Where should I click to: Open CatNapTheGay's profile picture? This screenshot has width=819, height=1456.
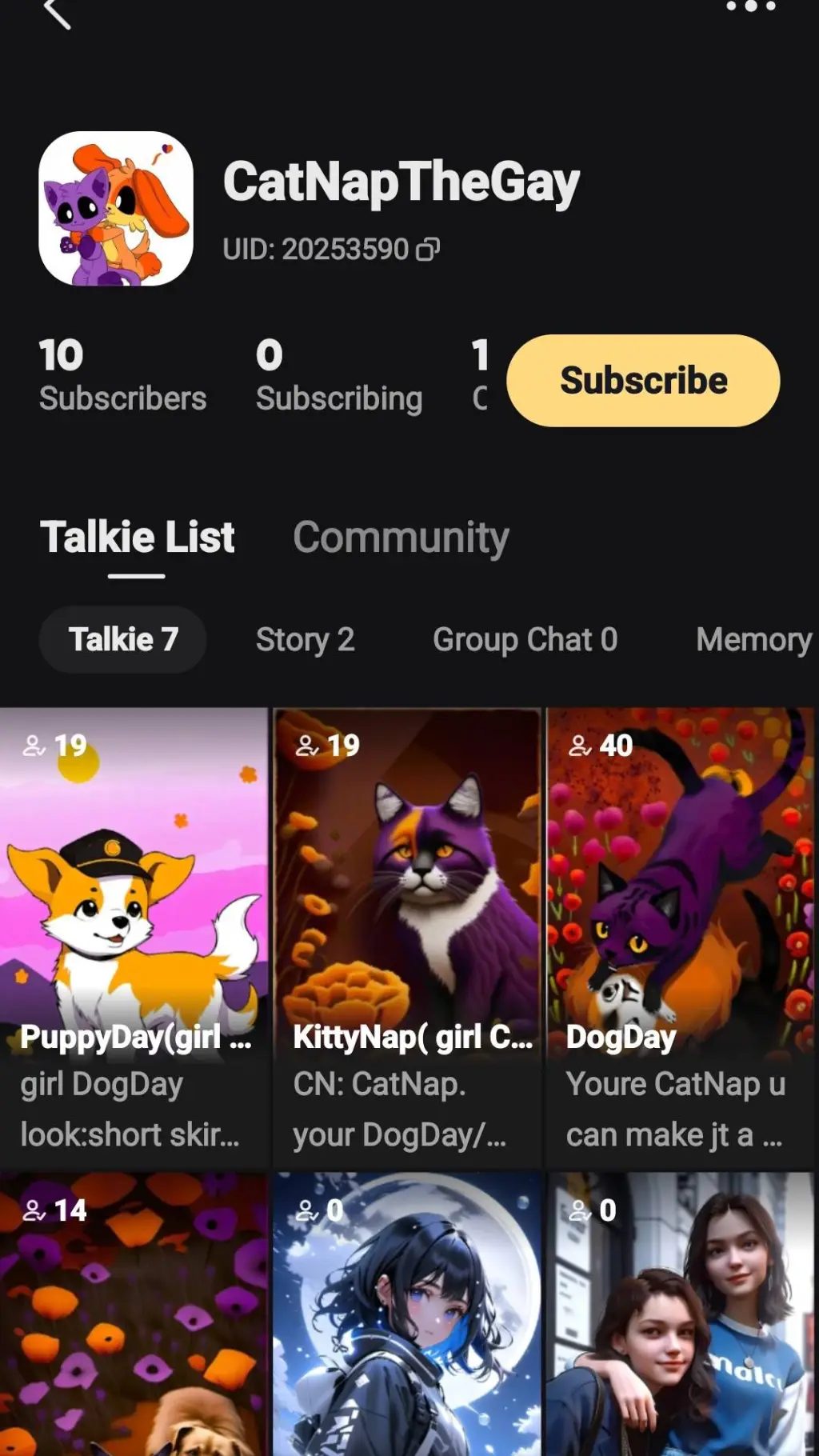(116, 209)
